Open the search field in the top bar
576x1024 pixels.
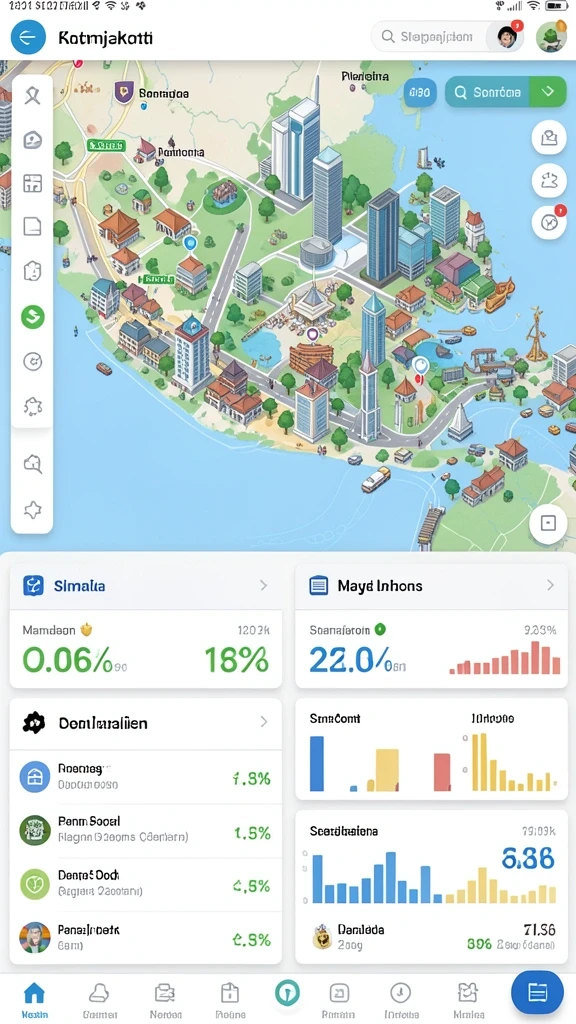coord(430,37)
